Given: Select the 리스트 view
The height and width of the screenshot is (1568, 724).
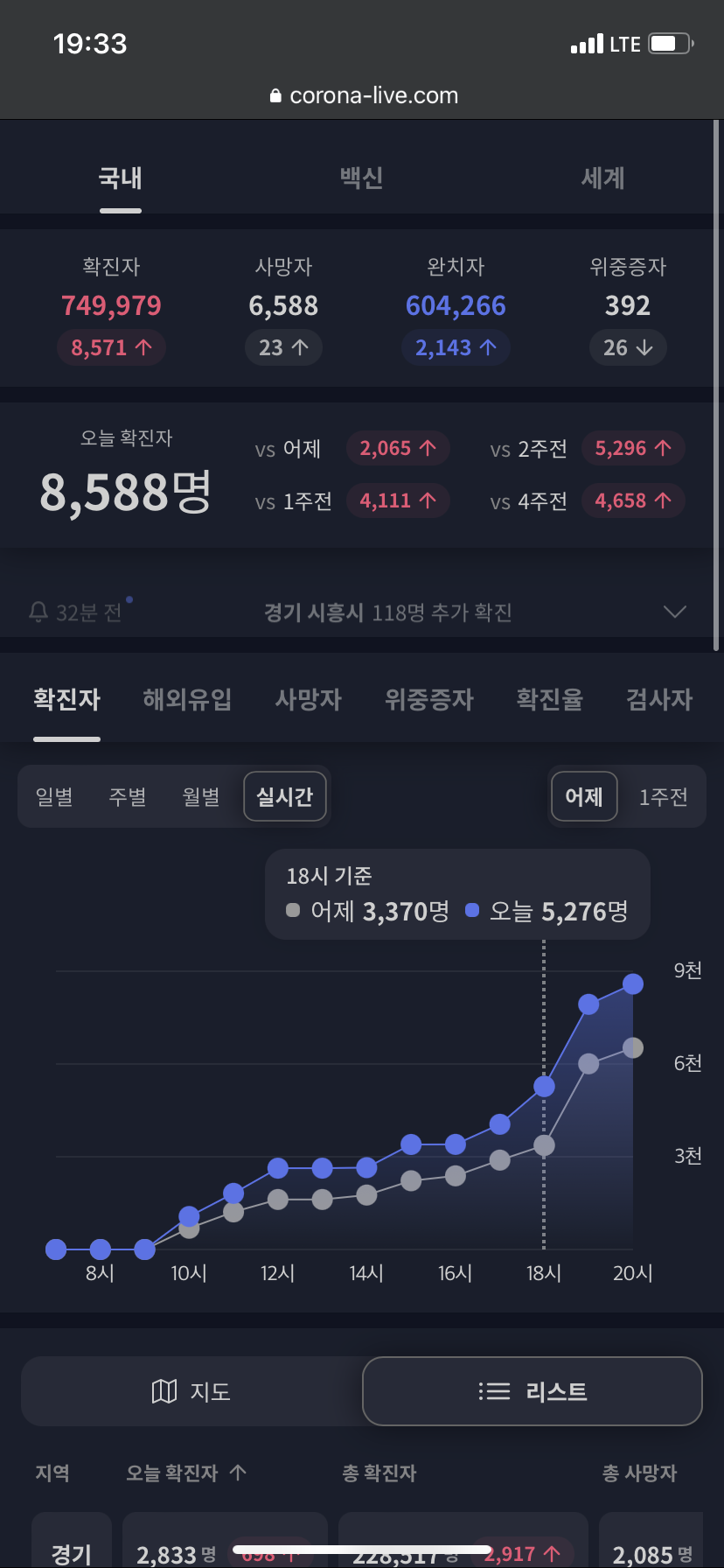Looking at the screenshot, I should click(x=533, y=1391).
